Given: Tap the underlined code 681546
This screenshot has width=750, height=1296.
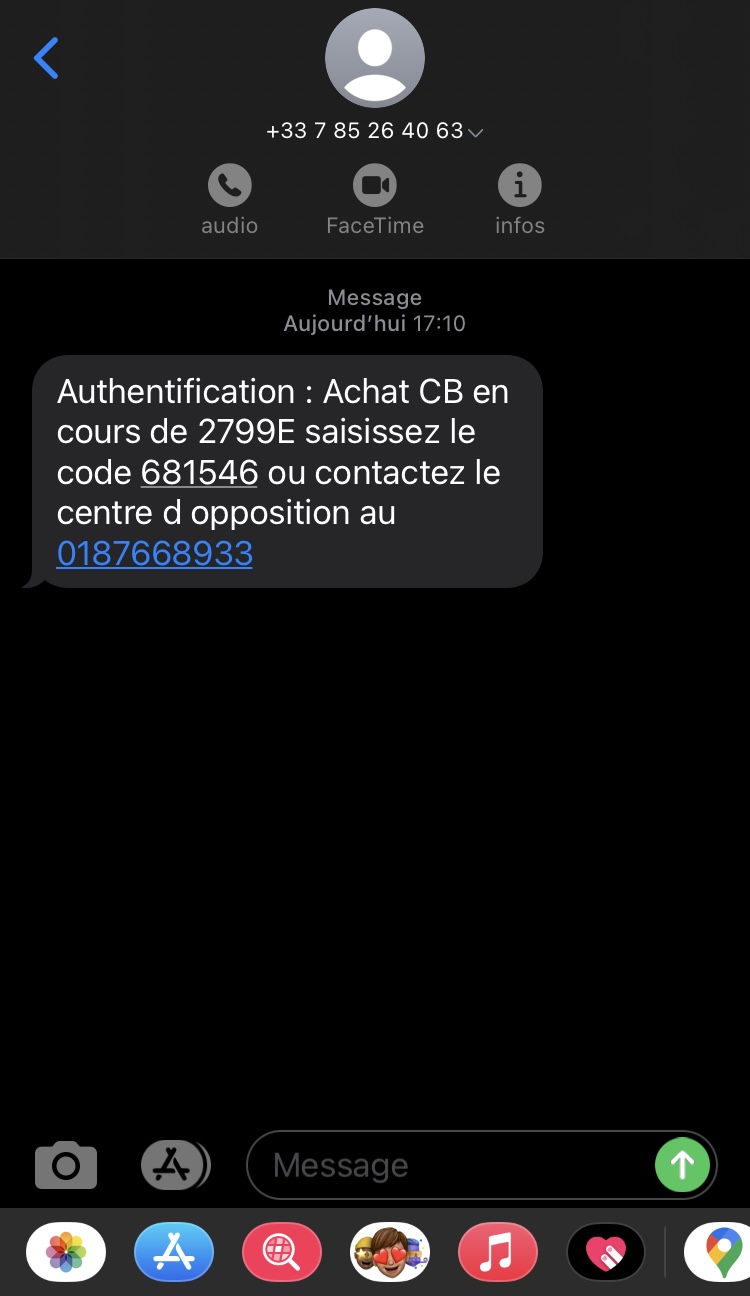Looking at the screenshot, I should coord(199,472).
